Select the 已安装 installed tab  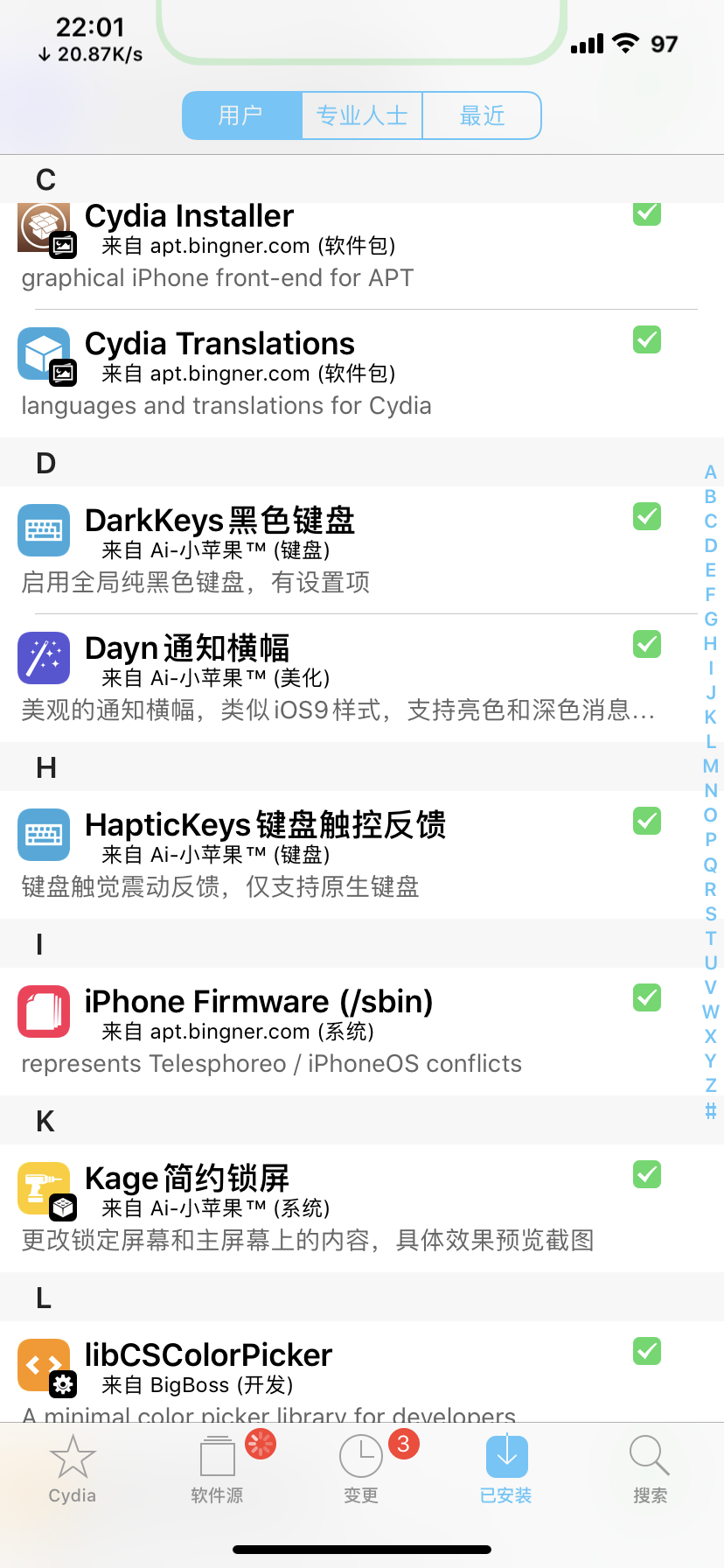coord(506,1470)
